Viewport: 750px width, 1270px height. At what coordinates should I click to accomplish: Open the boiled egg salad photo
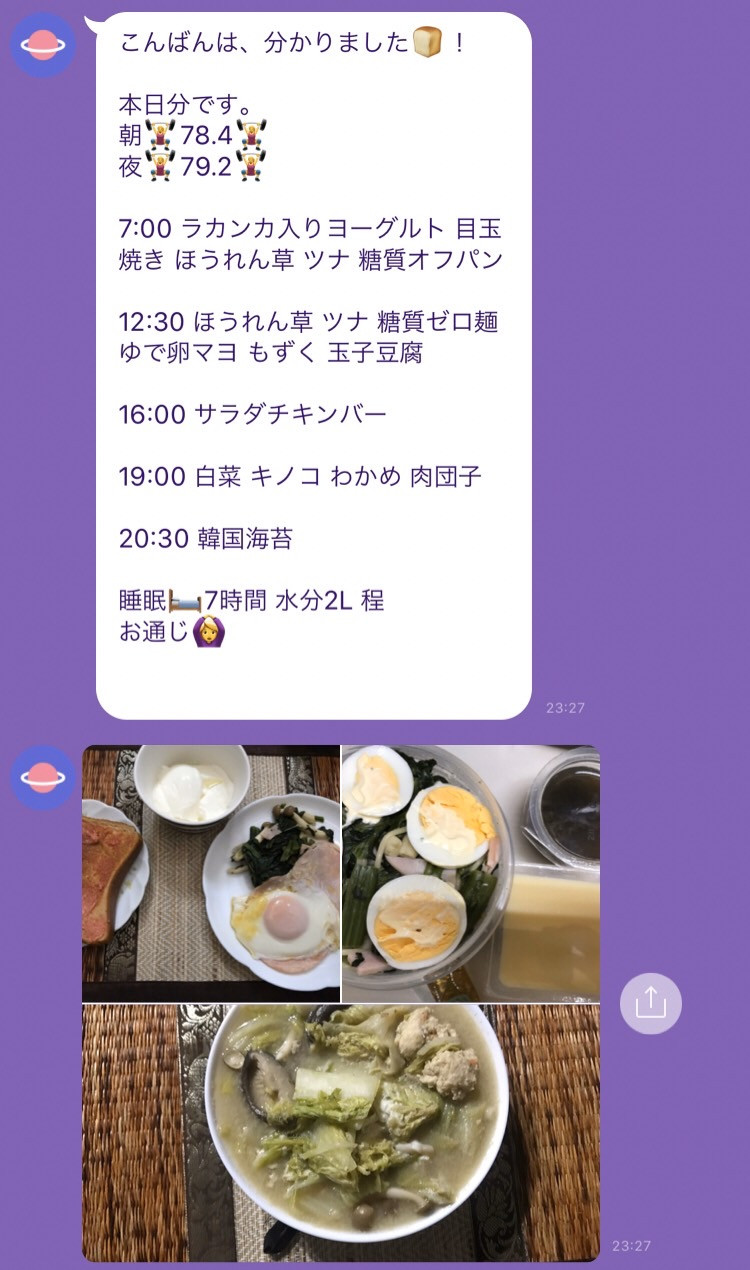(x=471, y=873)
